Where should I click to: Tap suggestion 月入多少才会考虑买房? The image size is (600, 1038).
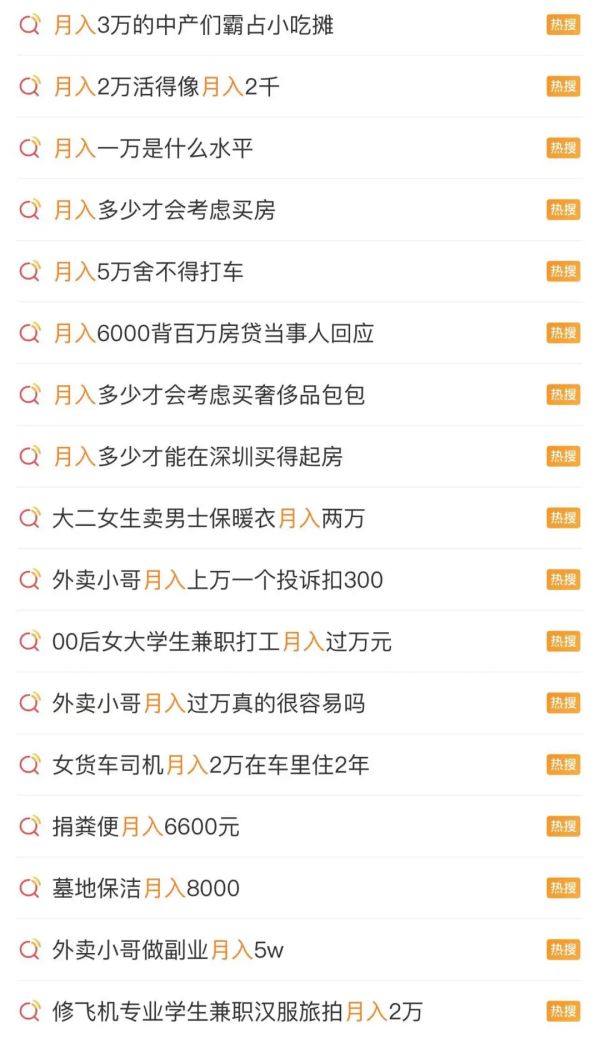(x=164, y=210)
